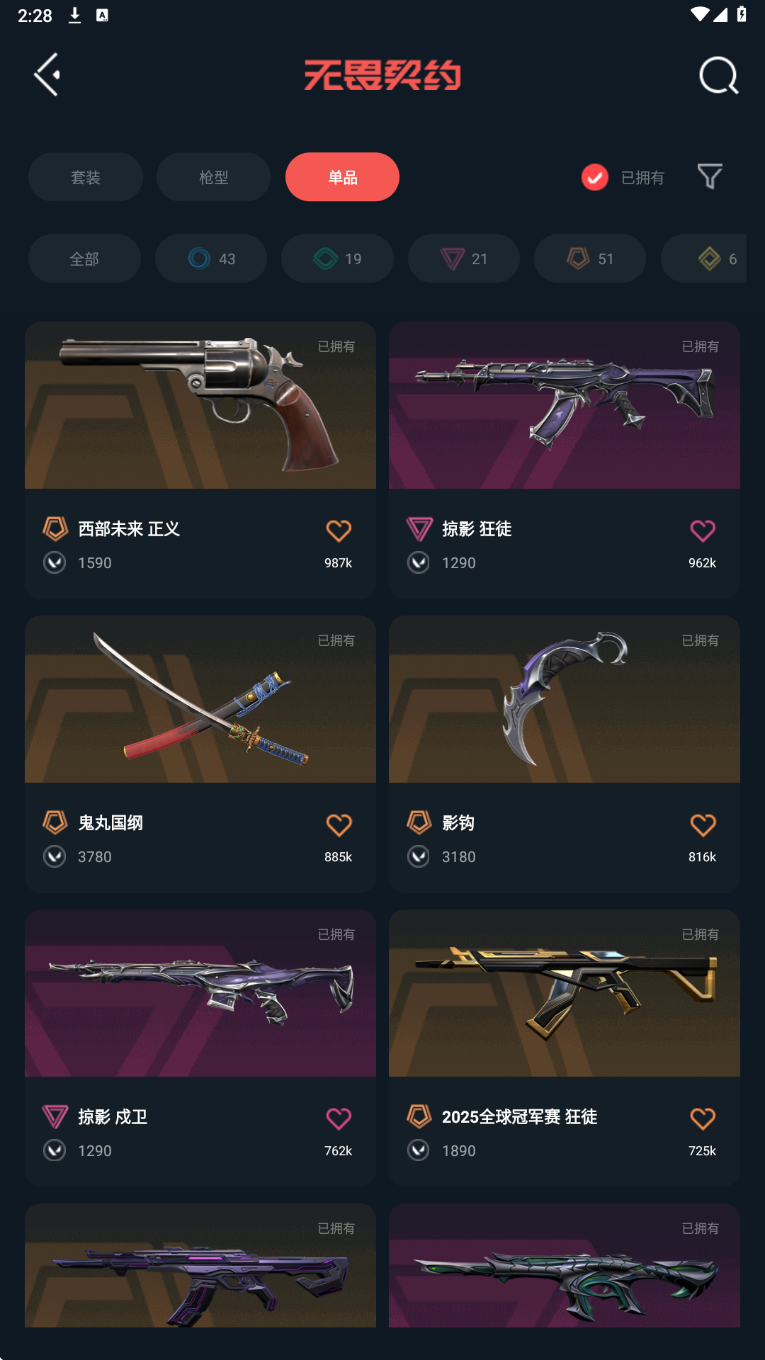The height and width of the screenshot is (1360, 765).
Task: Uncheck the 已拥有 owned filter
Action: pyautogui.click(x=595, y=177)
